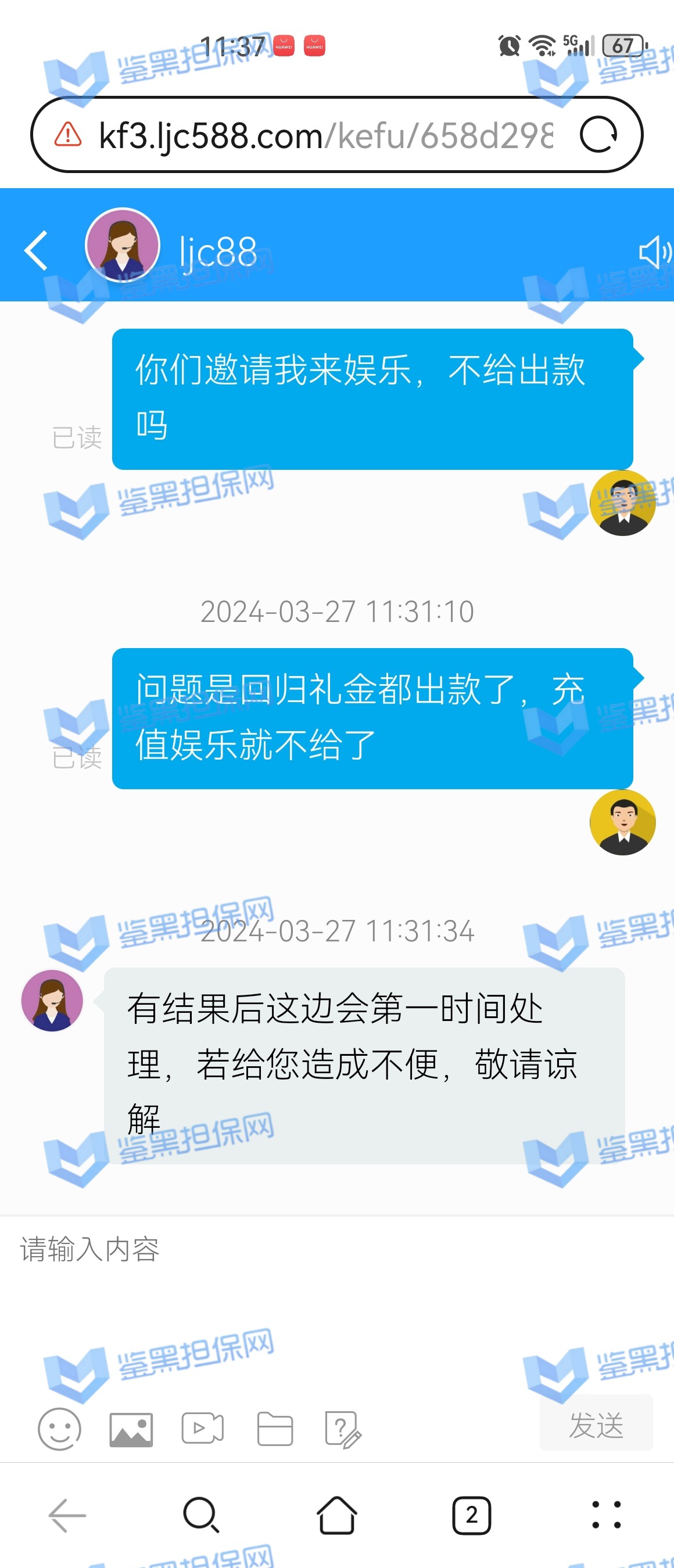Open the browser tabs switcher
Screen dimensions: 674x1568
(471, 1515)
